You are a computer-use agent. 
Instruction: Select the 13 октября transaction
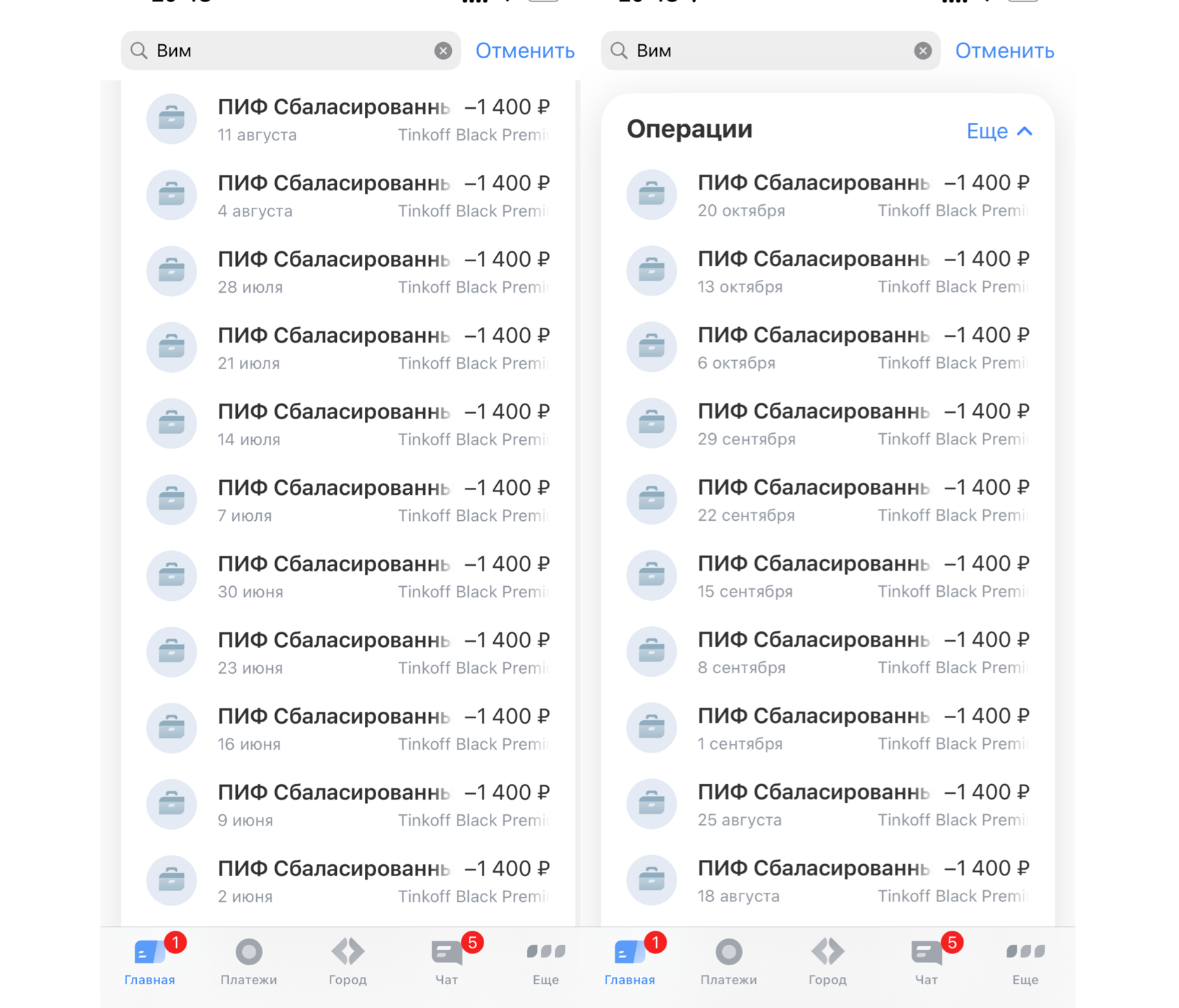tap(827, 272)
